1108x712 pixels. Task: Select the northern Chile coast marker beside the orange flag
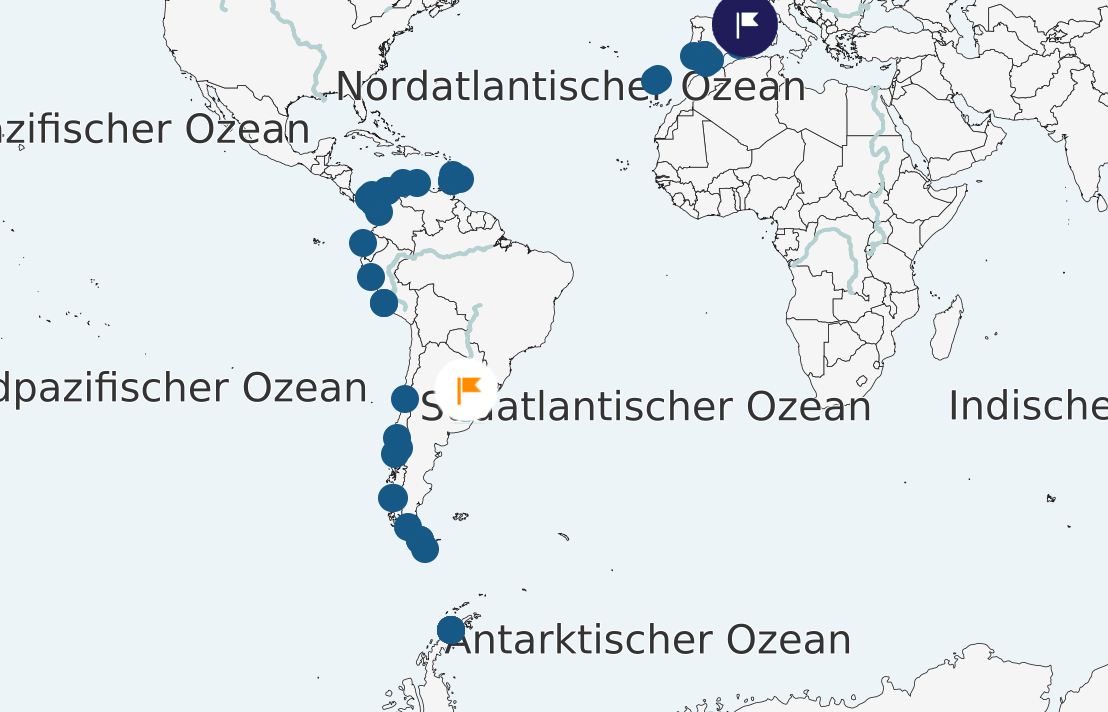[x=405, y=399]
